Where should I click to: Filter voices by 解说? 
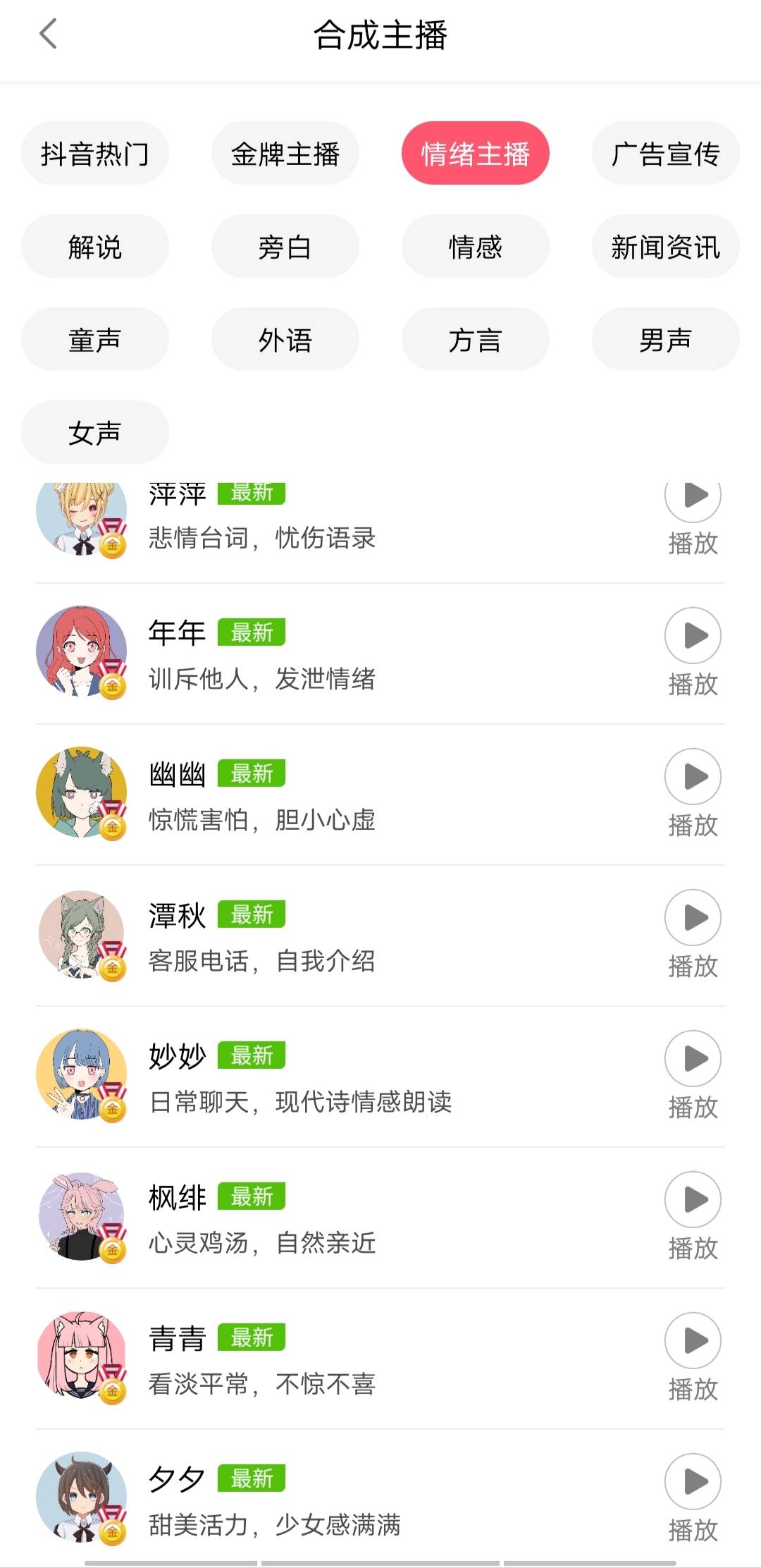(95, 246)
